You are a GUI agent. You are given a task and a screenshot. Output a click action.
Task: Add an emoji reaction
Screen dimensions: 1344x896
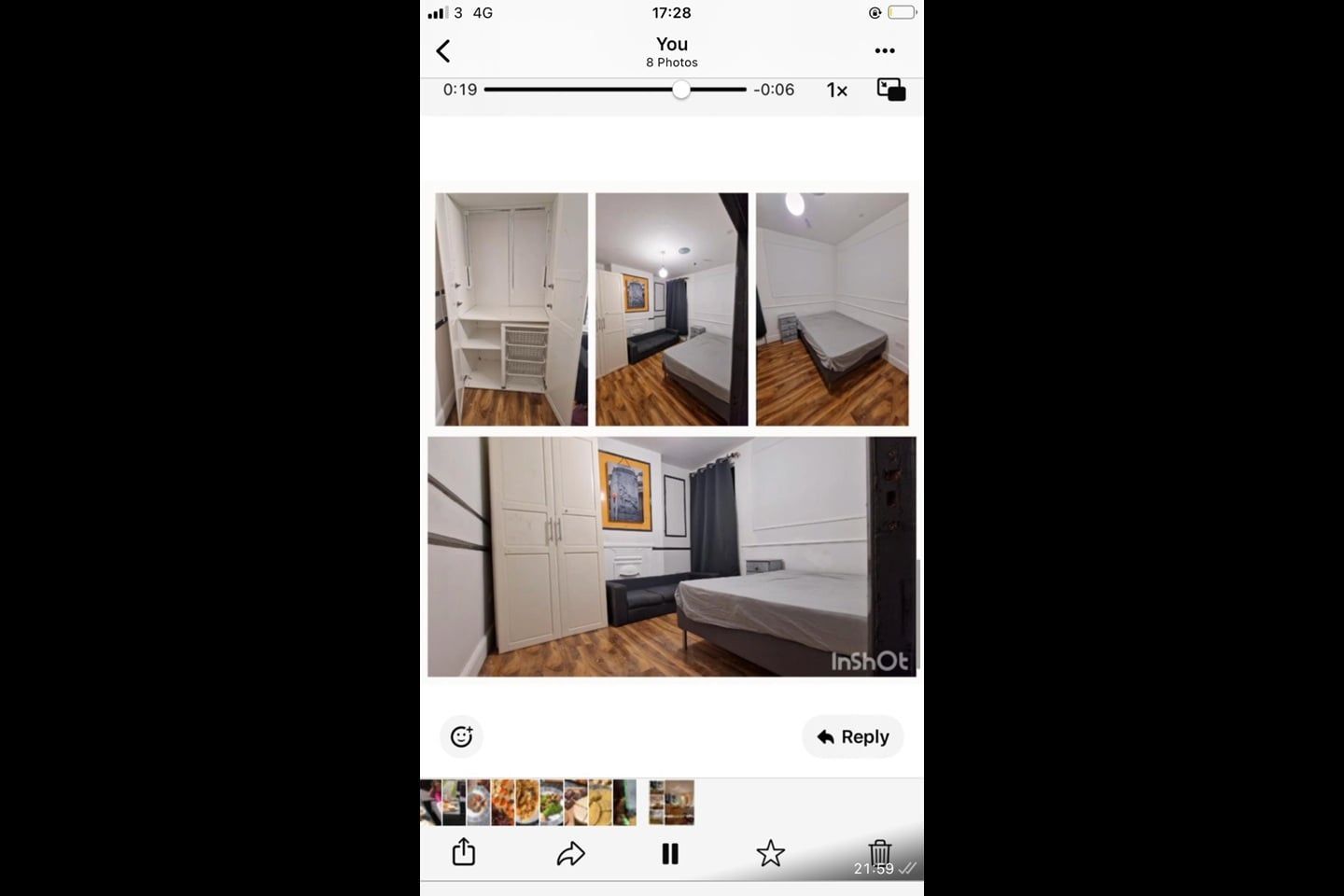click(x=461, y=736)
